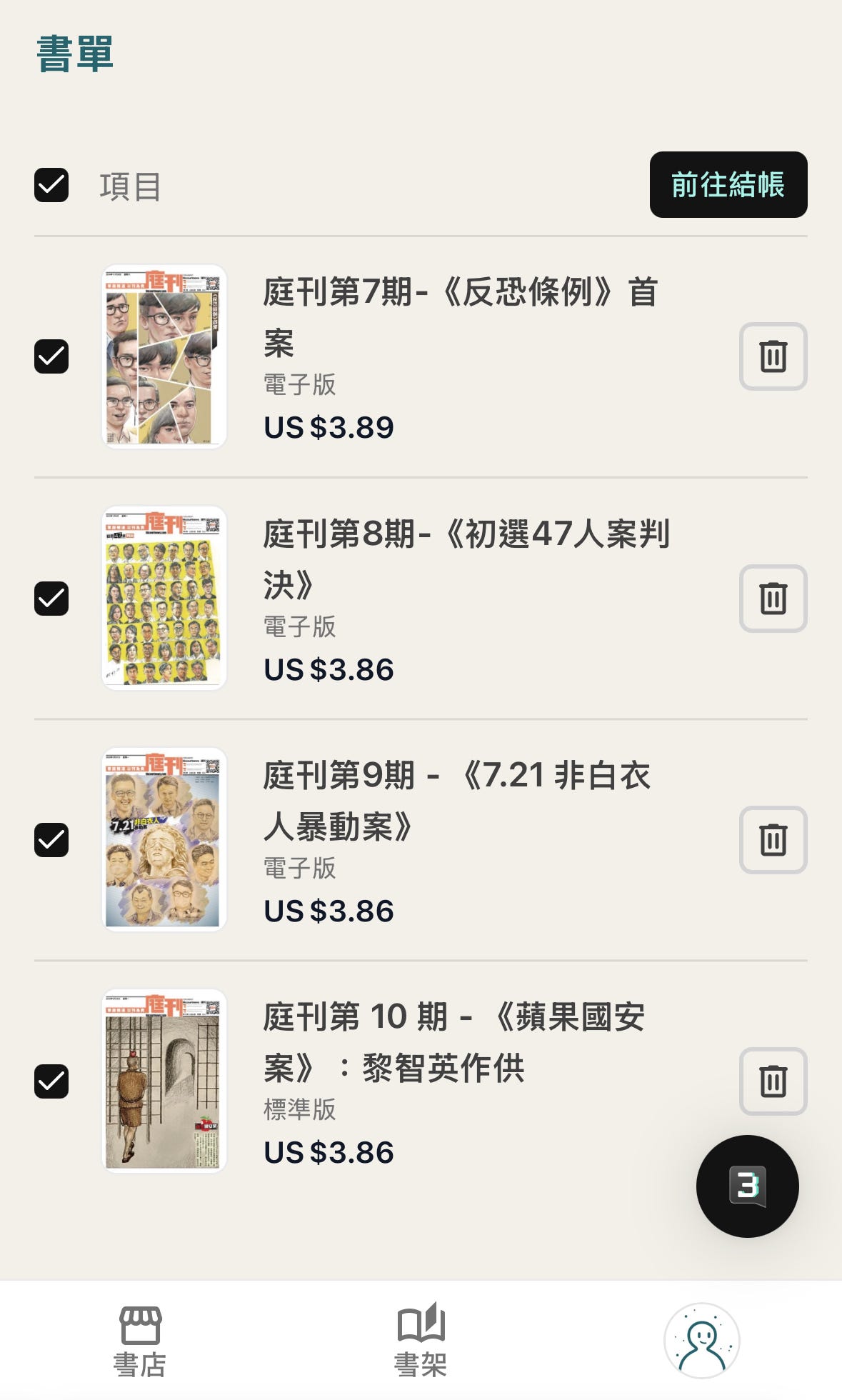Toggle the select-all 項目 checkbox
The width and height of the screenshot is (842, 1400).
pyautogui.click(x=51, y=186)
